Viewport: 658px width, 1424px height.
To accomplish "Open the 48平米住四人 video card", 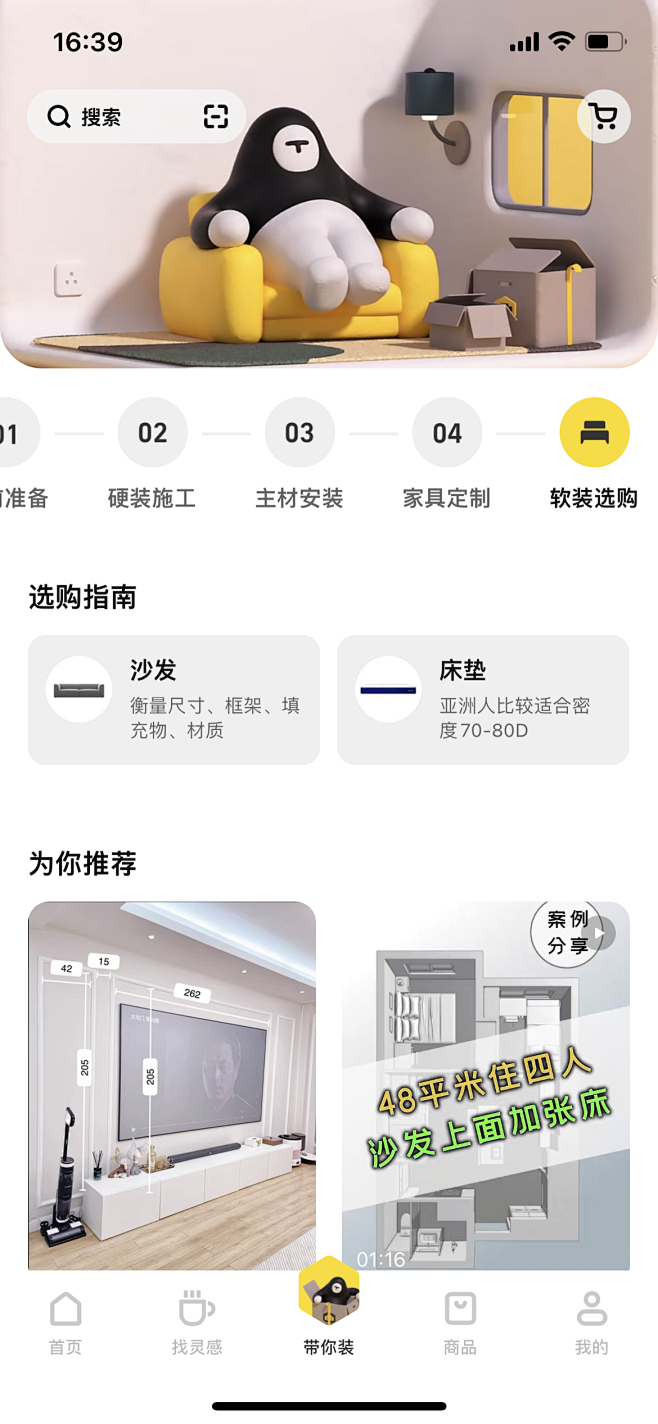I will (x=486, y=1086).
